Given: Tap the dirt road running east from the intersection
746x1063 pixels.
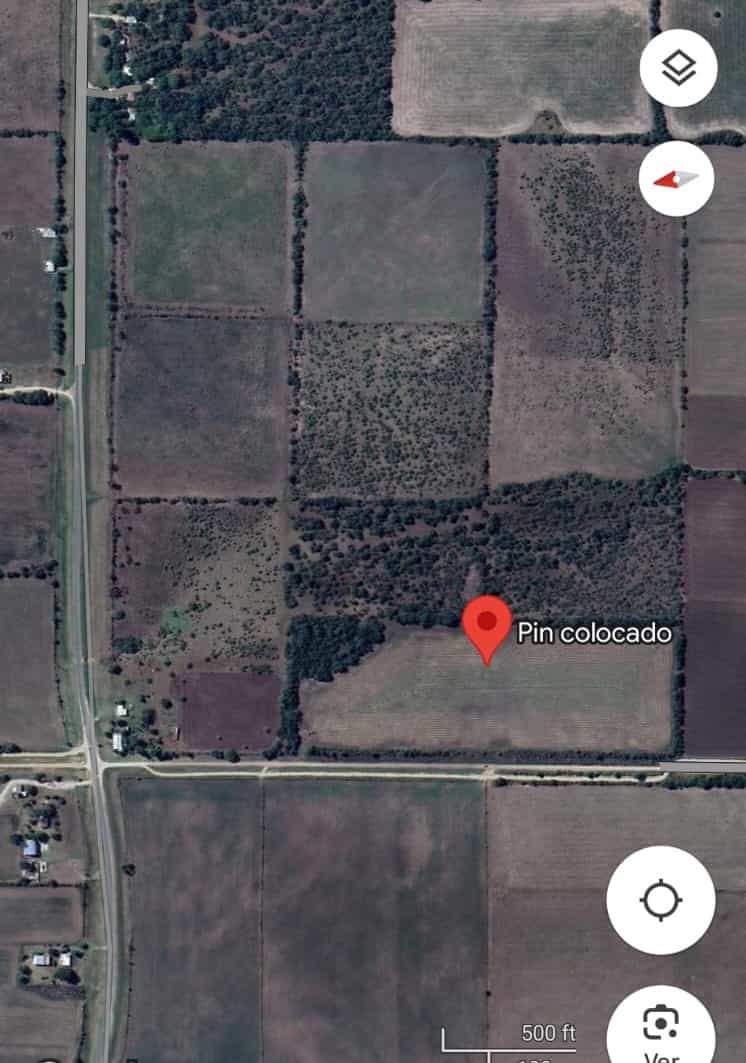Looking at the screenshot, I should coord(300,772).
